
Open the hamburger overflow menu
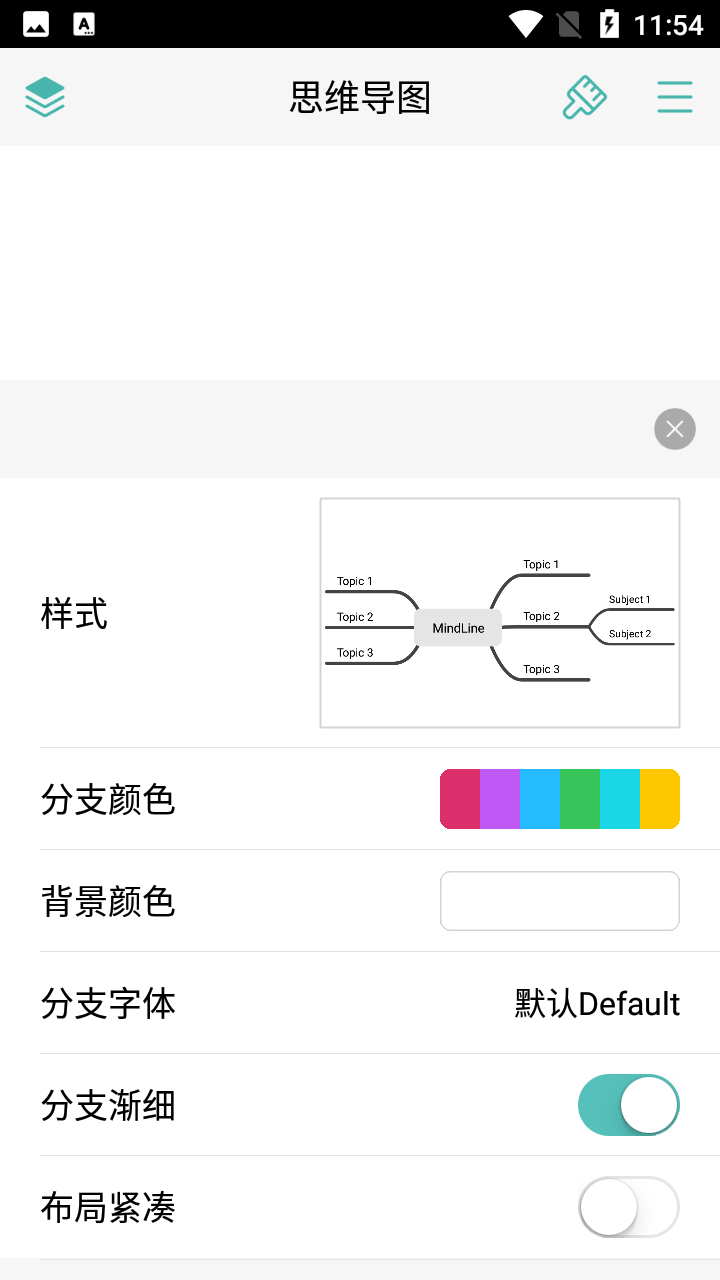click(x=675, y=96)
